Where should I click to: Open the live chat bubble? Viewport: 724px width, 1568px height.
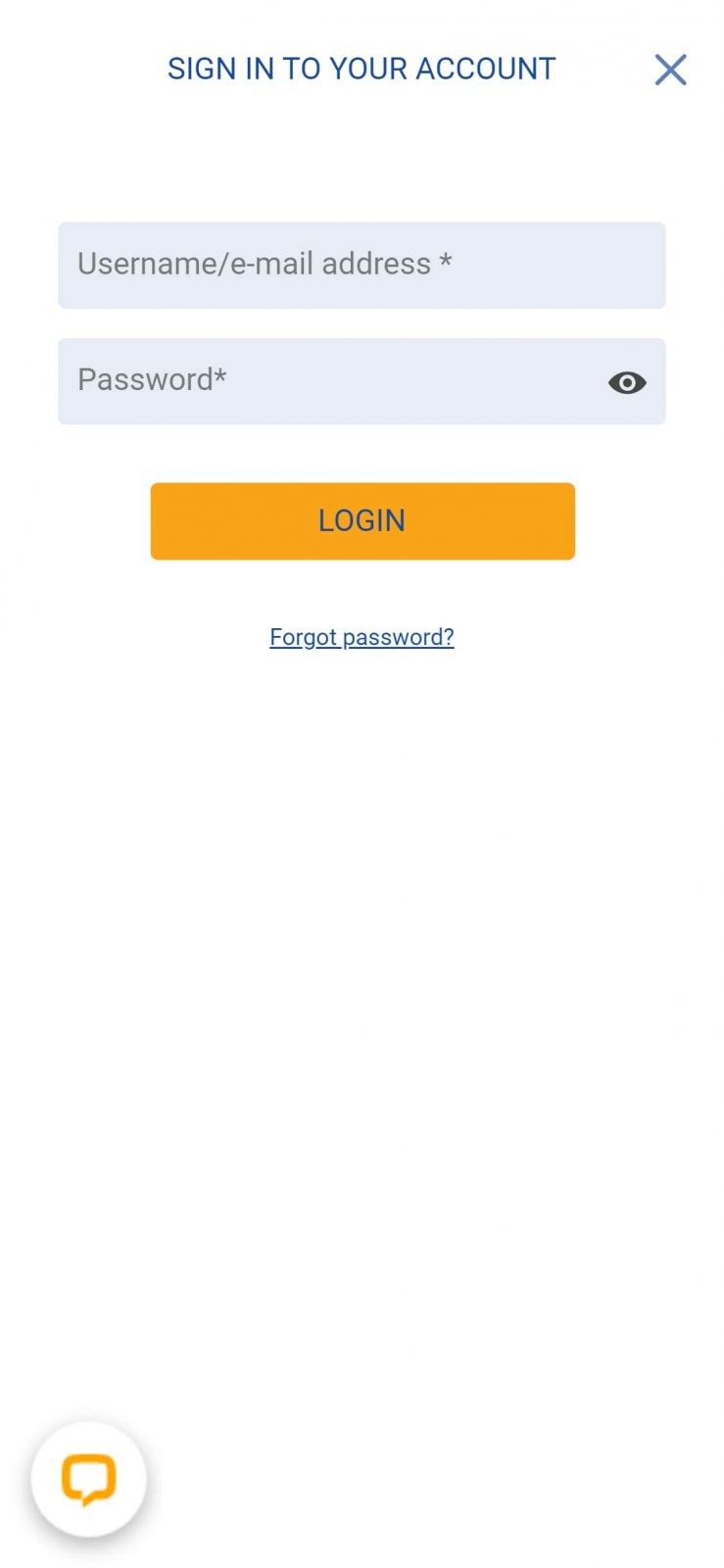[x=88, y=1479]
